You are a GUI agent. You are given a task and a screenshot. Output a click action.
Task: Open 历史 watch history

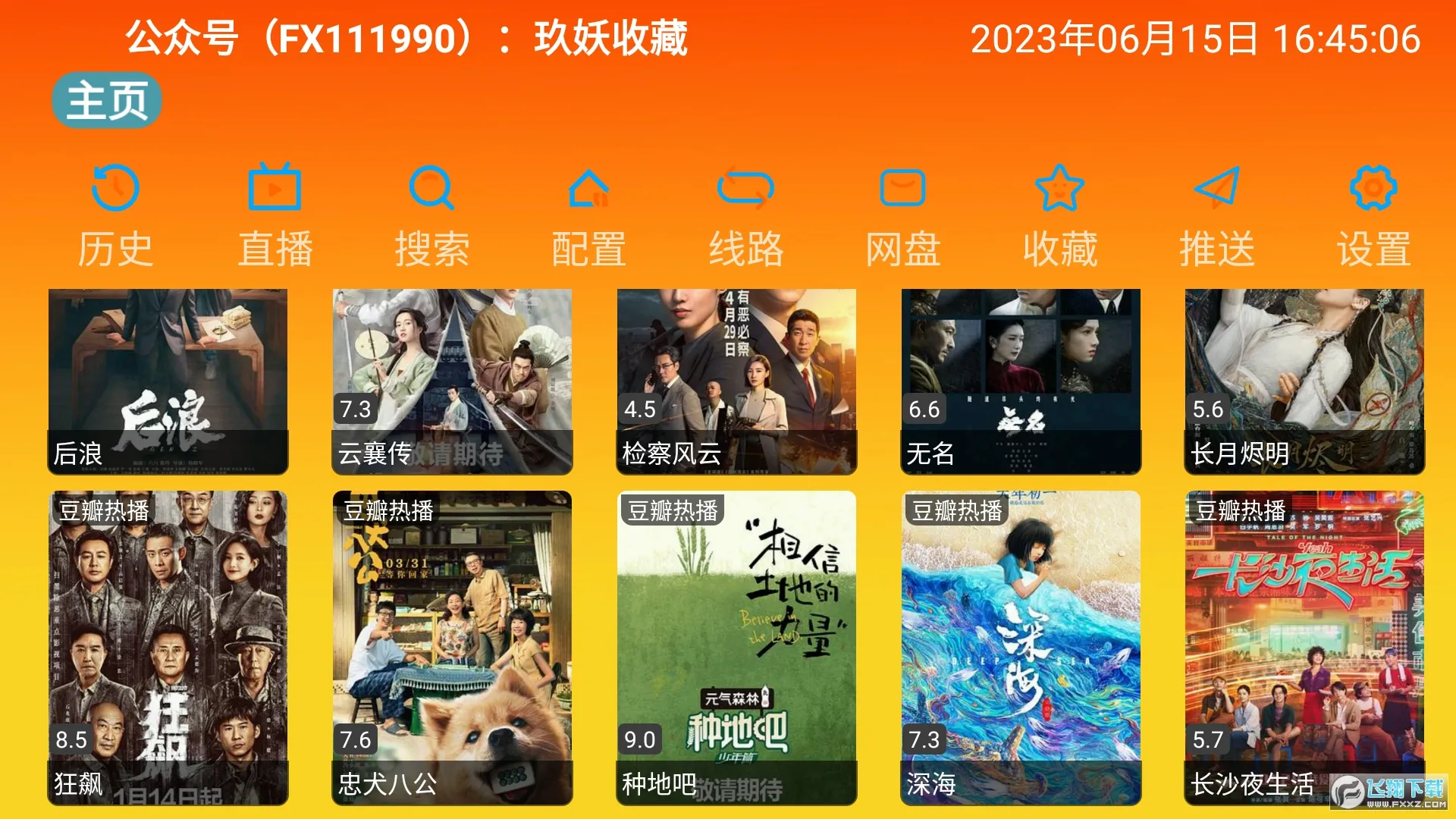click(x=115, y=216)
